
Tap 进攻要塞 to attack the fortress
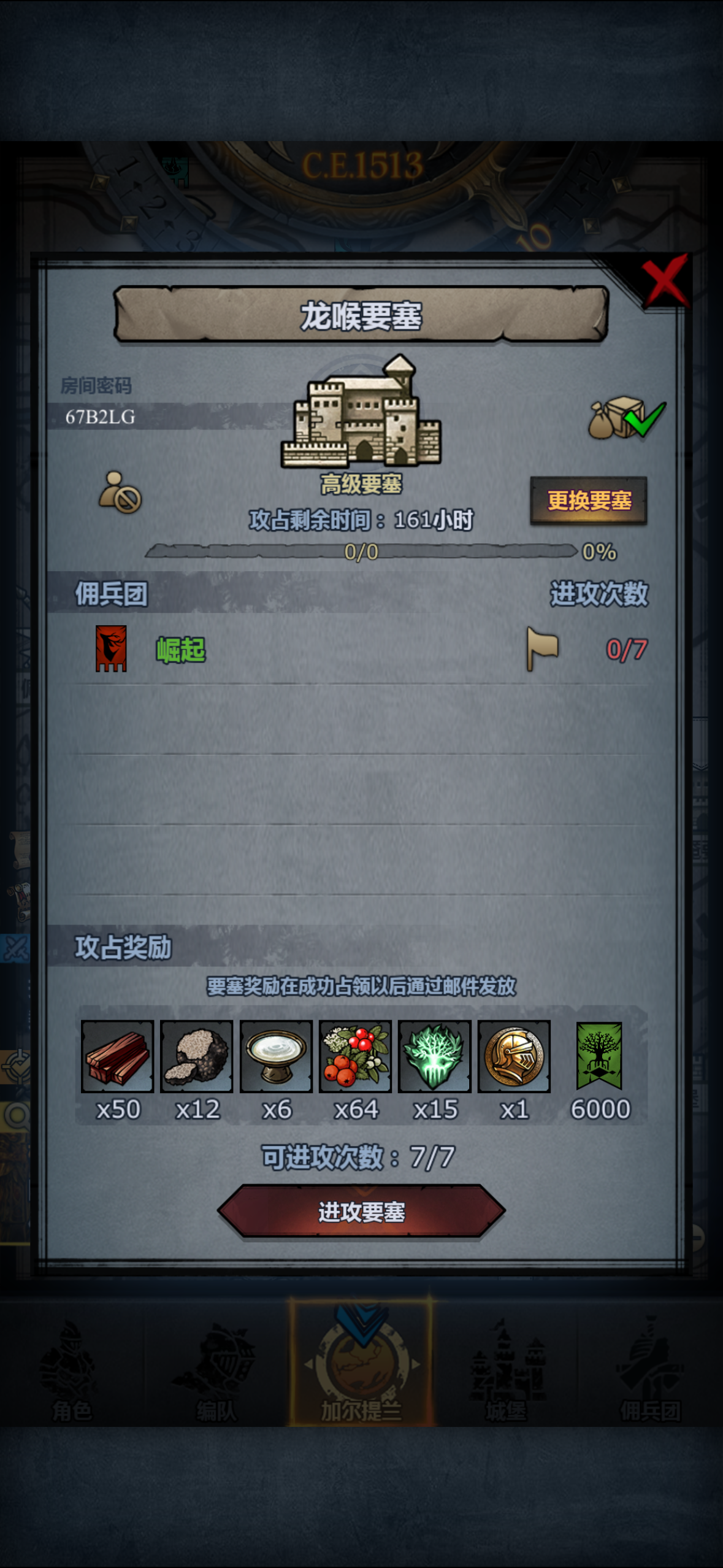[x=361, y=1212]
